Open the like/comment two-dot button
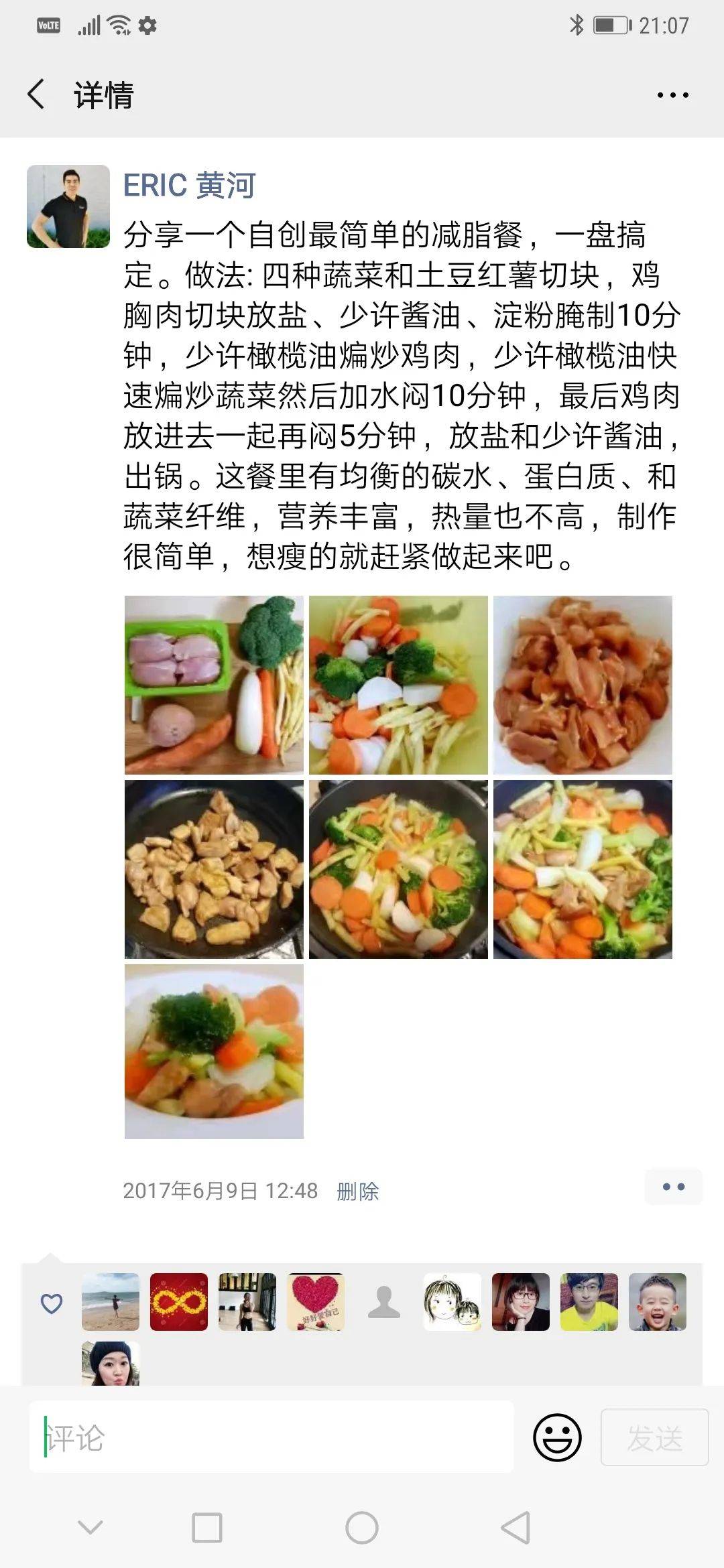 673,1187
